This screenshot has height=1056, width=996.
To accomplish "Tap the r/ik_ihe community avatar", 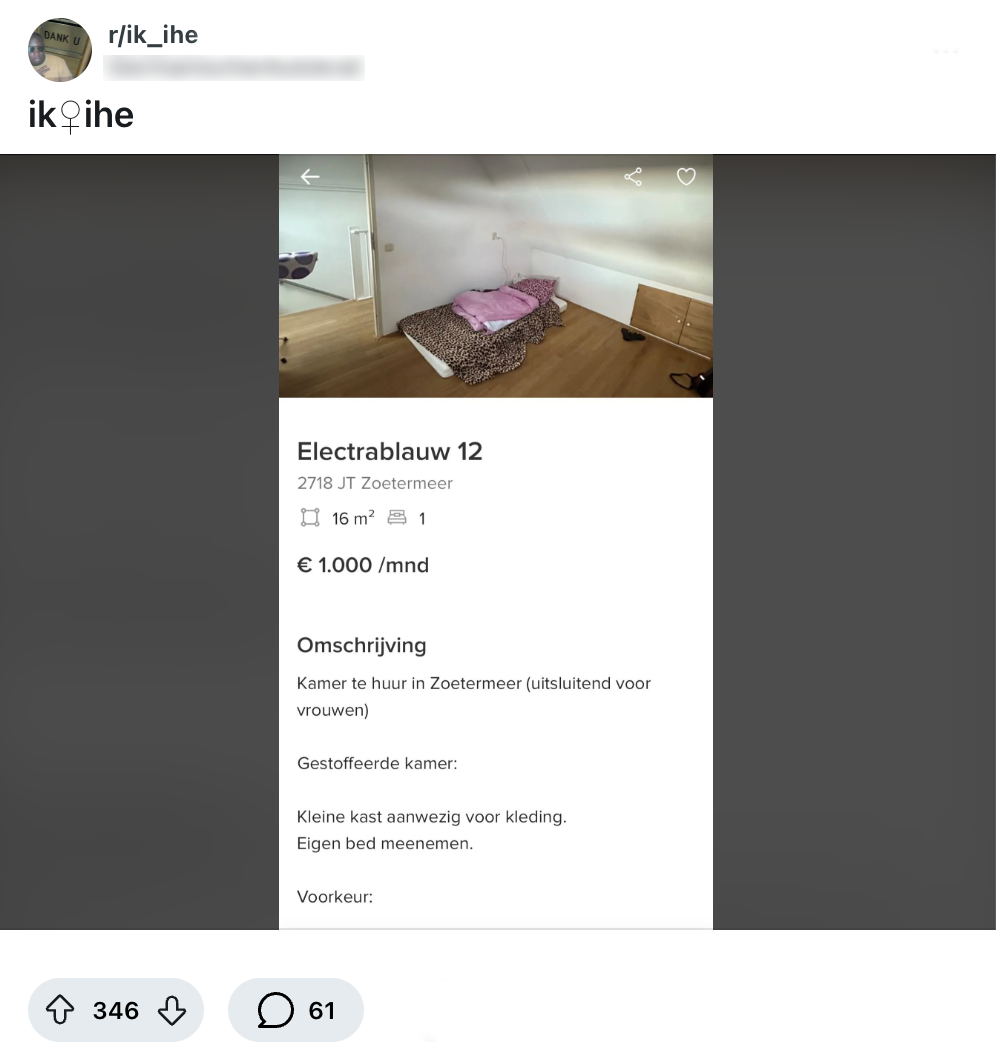I will [60, 50].
